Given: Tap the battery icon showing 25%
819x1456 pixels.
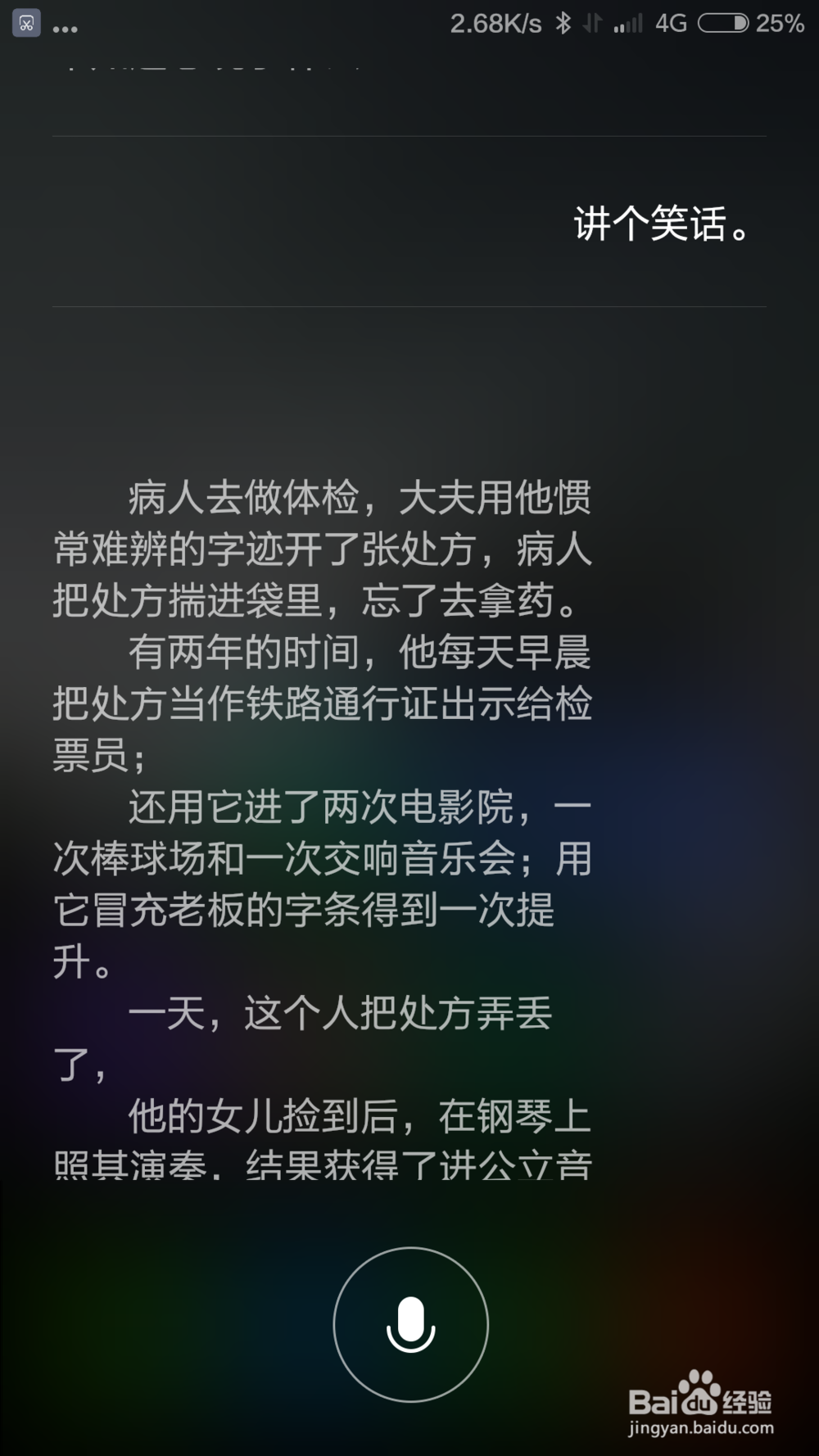Looking at the screenshot, I should 720,24.
